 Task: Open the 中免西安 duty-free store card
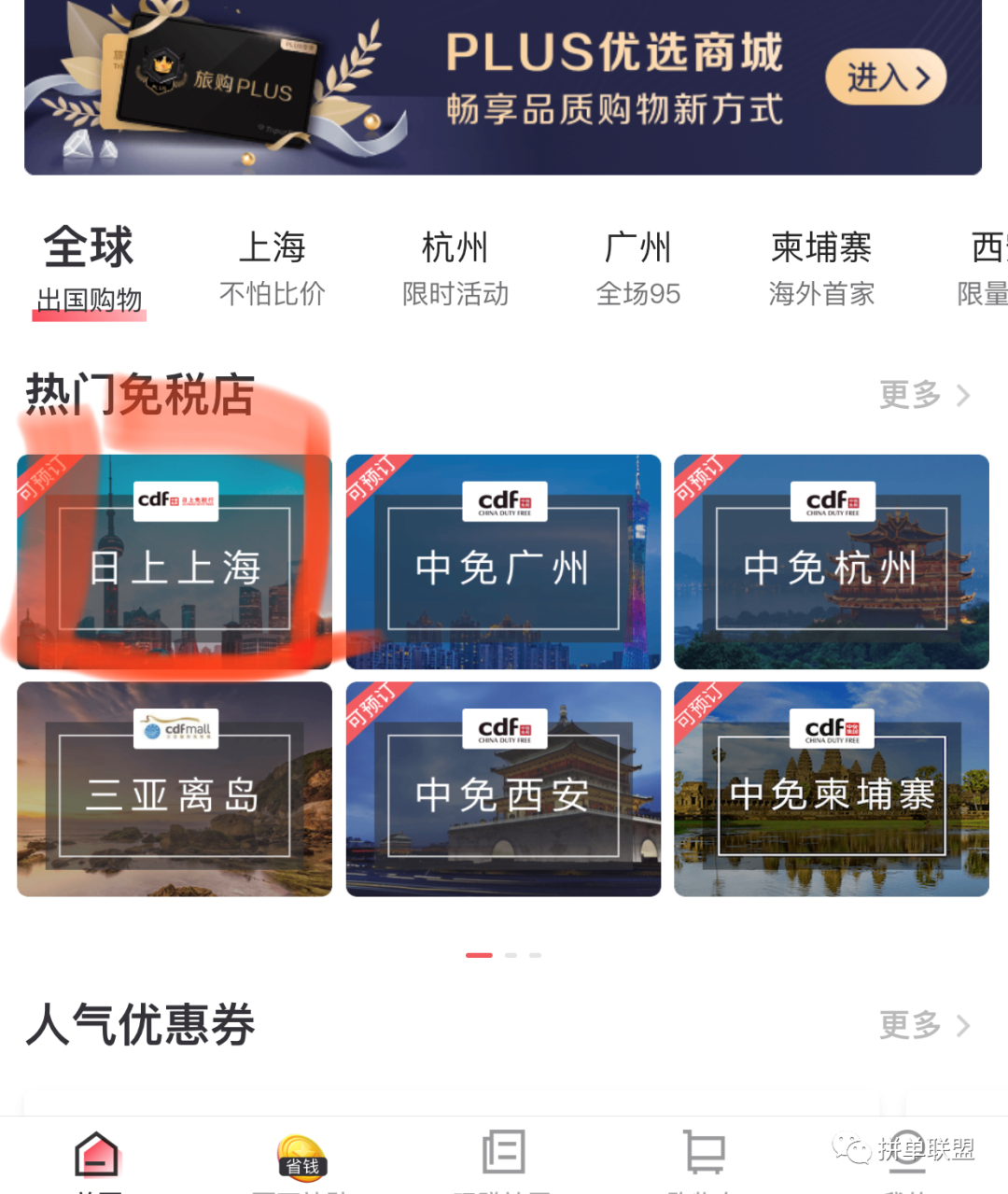click(x=503, y=789)
